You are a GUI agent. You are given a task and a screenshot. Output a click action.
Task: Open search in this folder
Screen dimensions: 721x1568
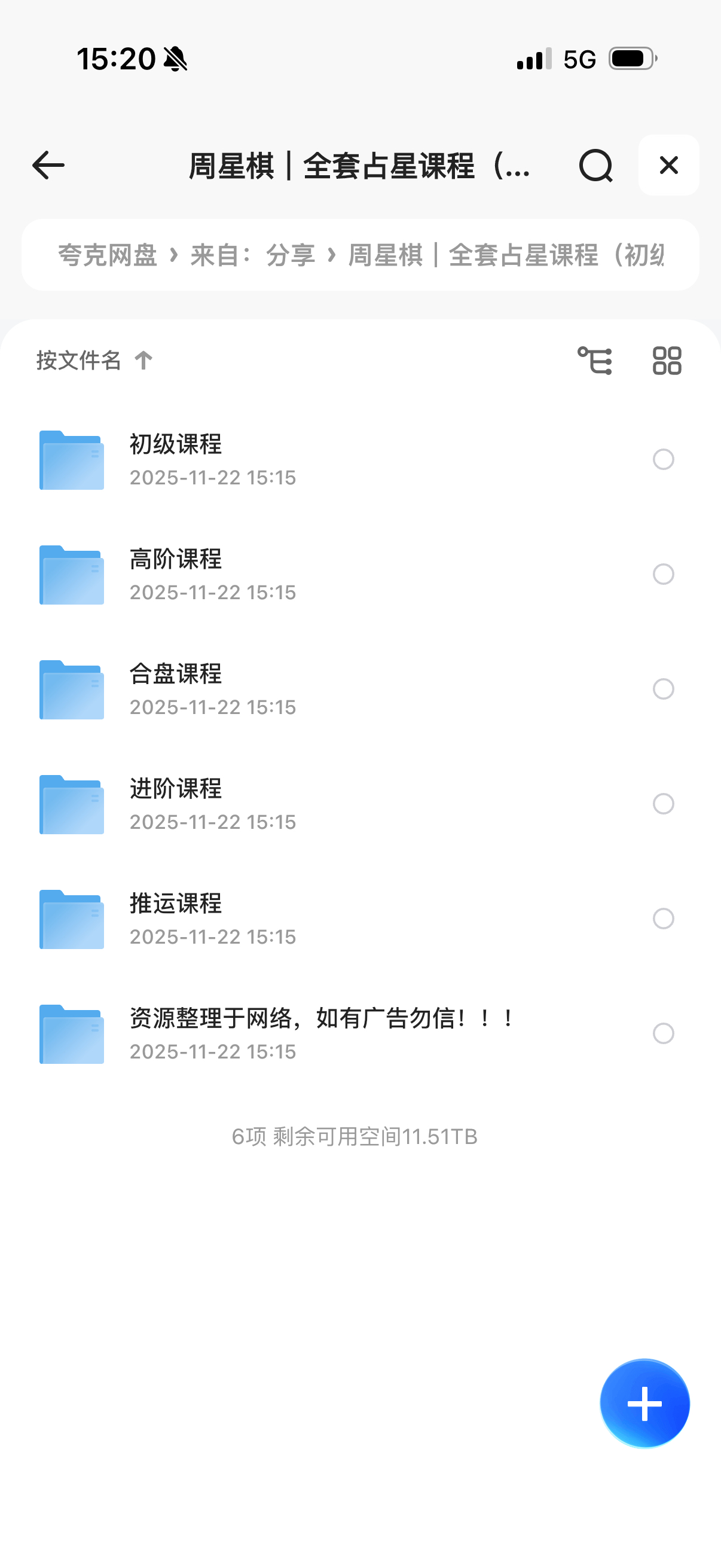[x=595, y=165]
